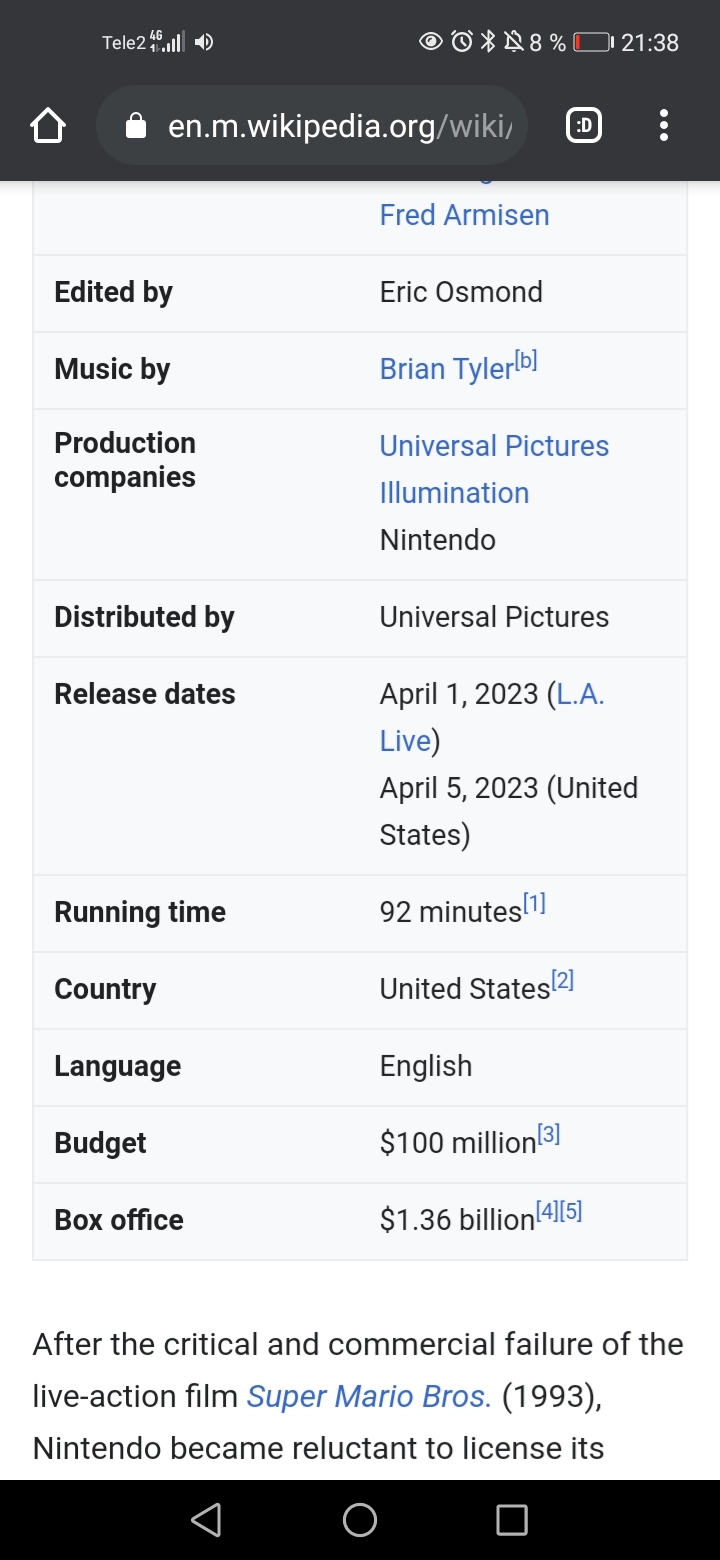The height and width of the screenshot is (1560, 720).
Task: Open the tab switcher
Action: pos(584,126)
